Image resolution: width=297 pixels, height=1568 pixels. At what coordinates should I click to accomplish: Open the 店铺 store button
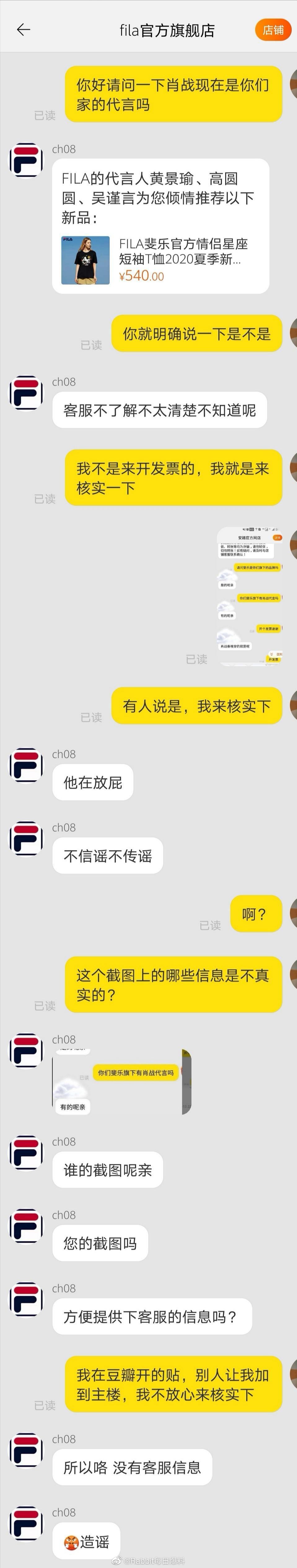(x=273, y=30)
